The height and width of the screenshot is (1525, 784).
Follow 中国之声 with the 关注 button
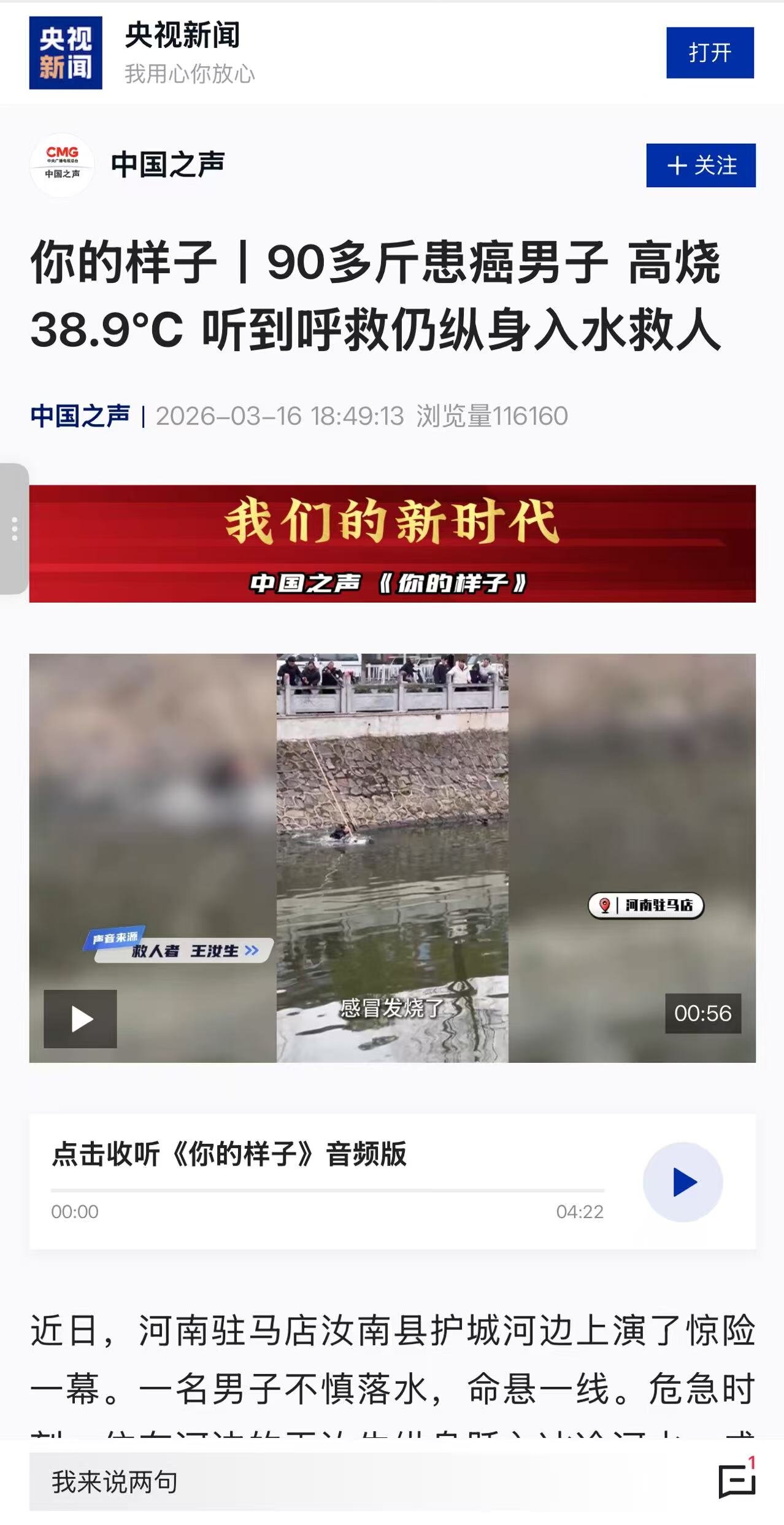click(x=701, y=166)
